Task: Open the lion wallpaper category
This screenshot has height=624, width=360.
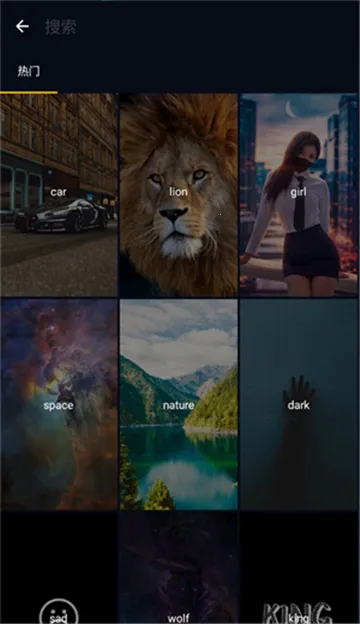Action: coord(179,195)
